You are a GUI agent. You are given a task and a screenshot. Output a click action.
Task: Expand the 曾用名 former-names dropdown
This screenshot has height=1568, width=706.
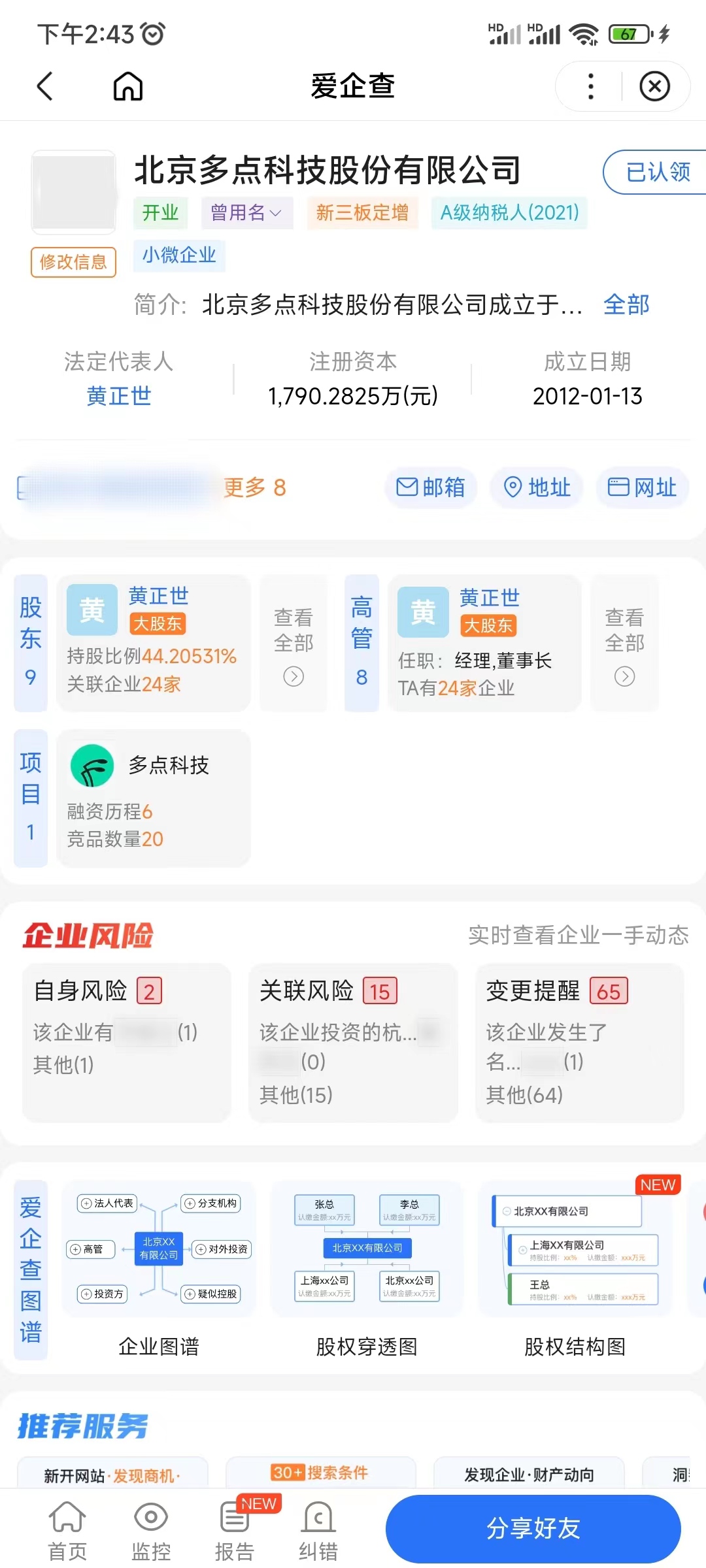[x=246, y=213]
